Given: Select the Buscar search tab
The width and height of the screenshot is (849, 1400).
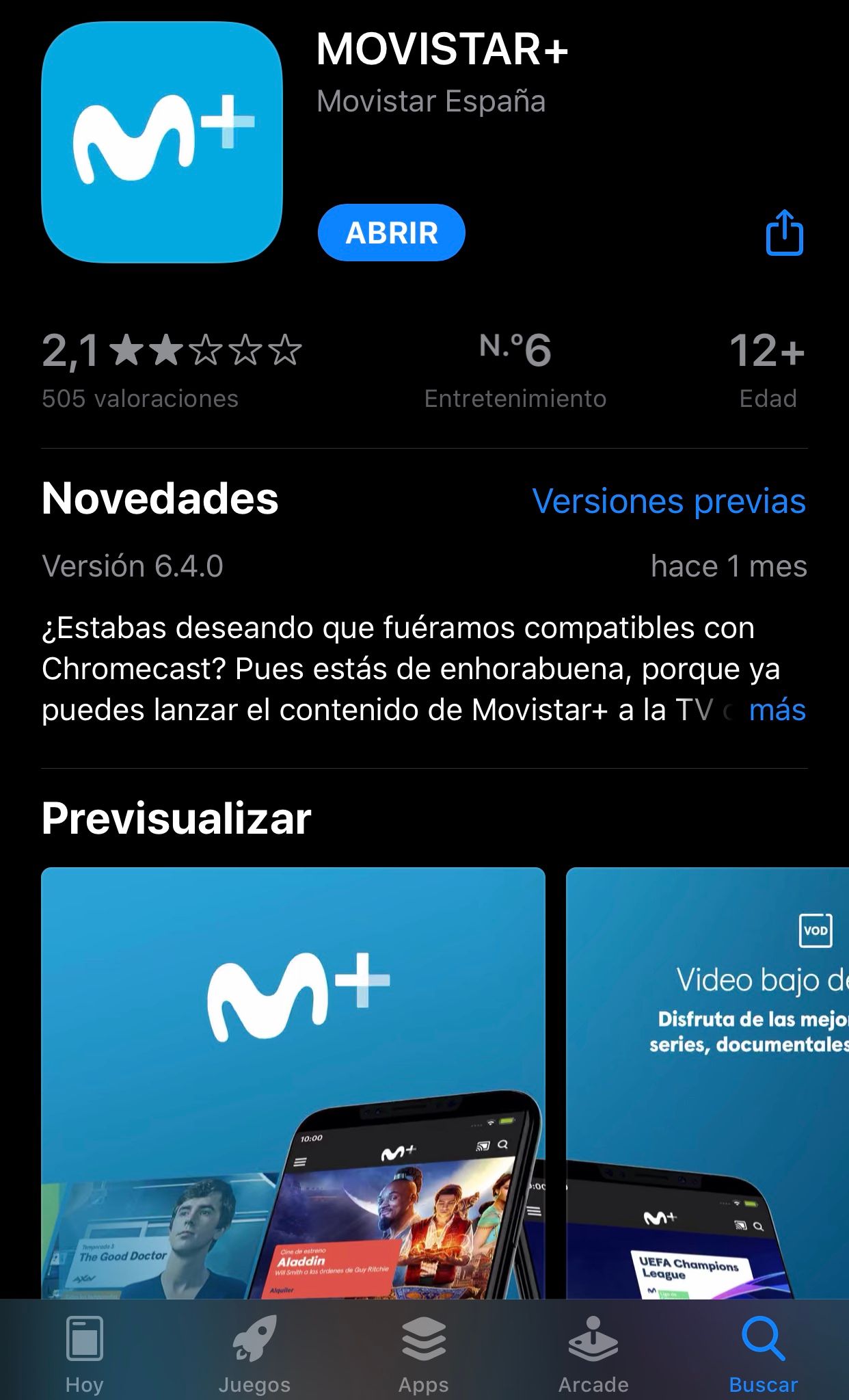Looking at the screenshot, I should pos(763,1353).
